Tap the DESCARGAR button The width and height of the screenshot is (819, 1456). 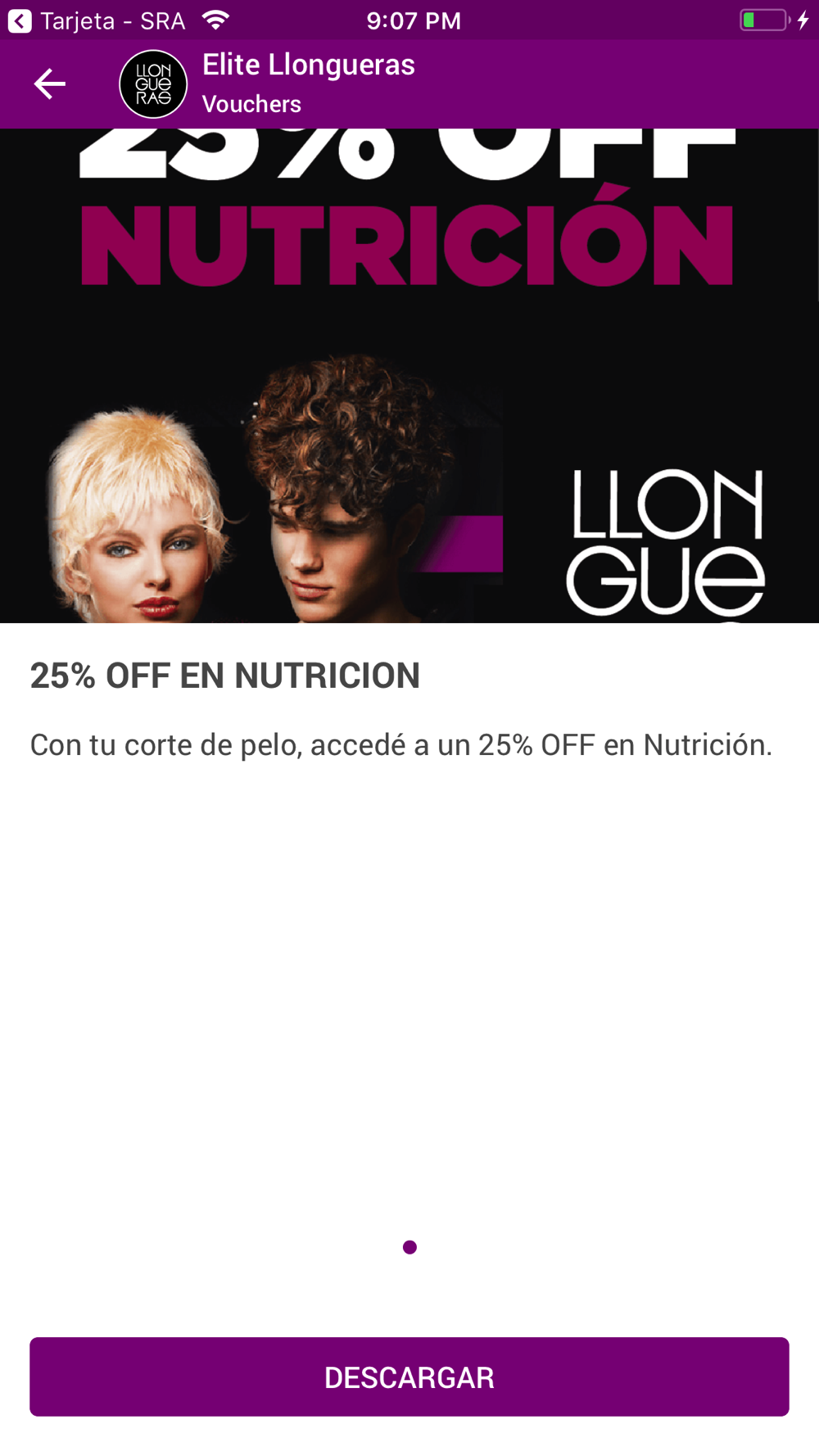coord(409,1377)
